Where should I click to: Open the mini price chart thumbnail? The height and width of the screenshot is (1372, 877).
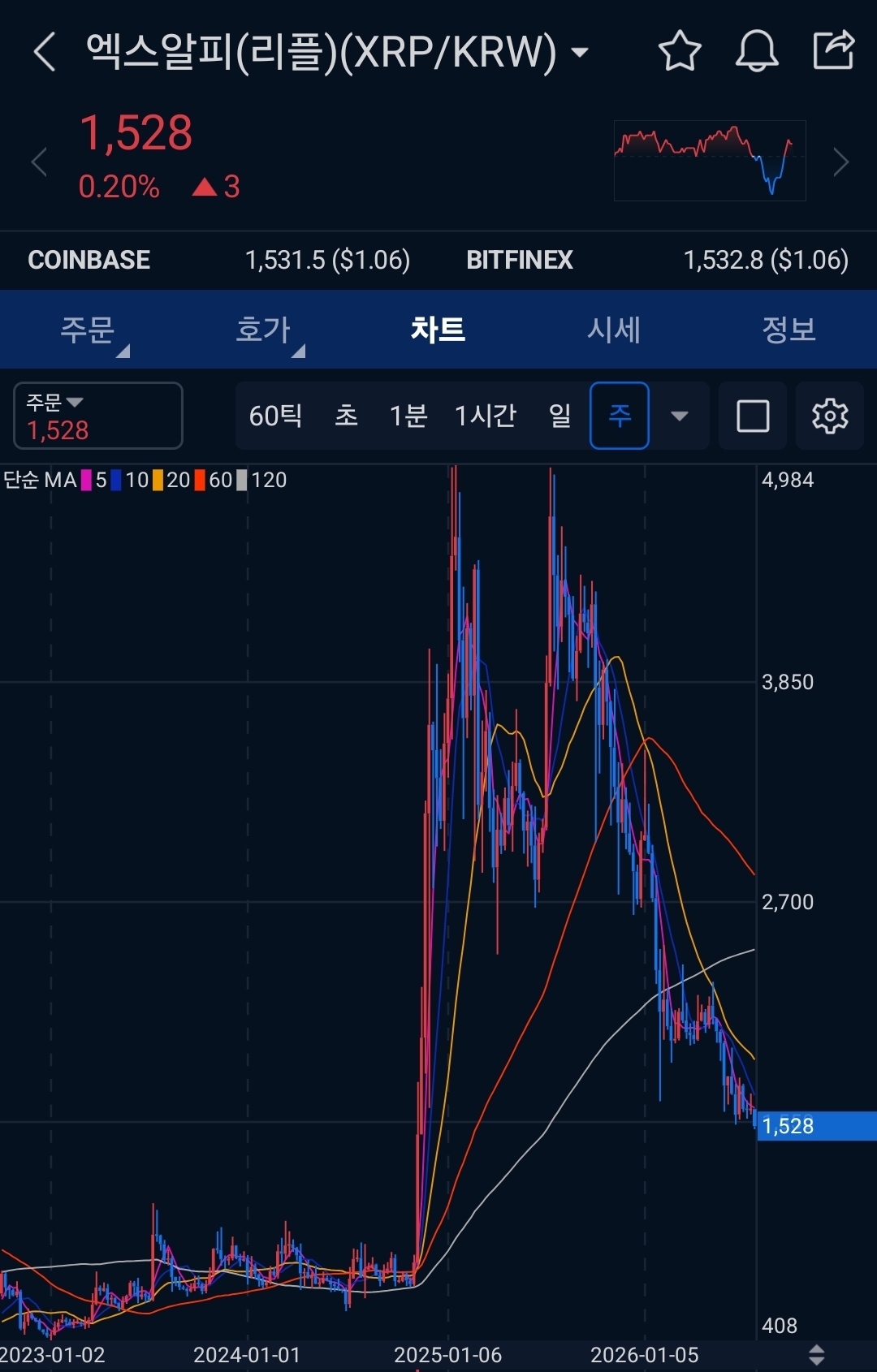(710, 161)
